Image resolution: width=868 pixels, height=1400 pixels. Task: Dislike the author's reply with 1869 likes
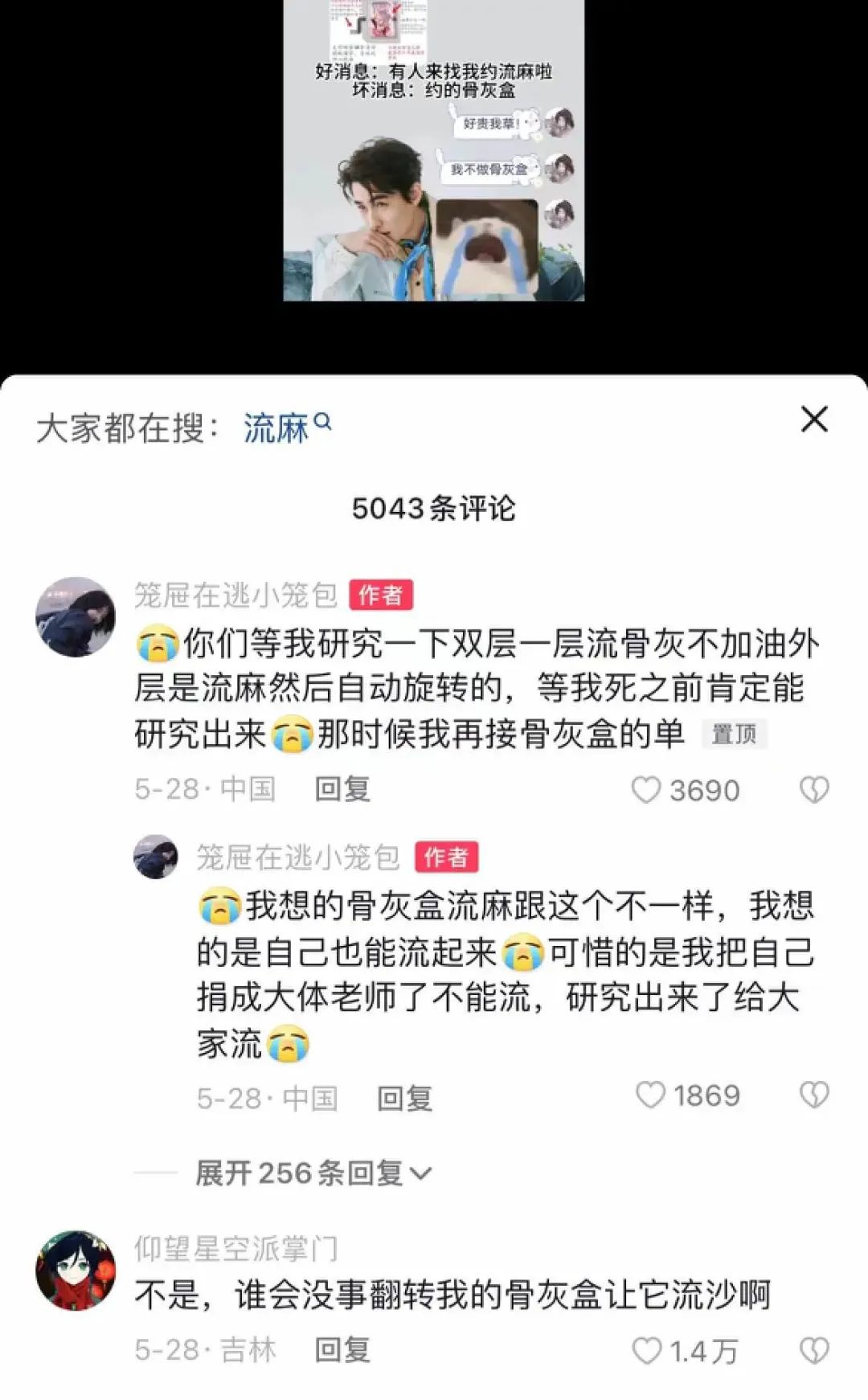814,1095
